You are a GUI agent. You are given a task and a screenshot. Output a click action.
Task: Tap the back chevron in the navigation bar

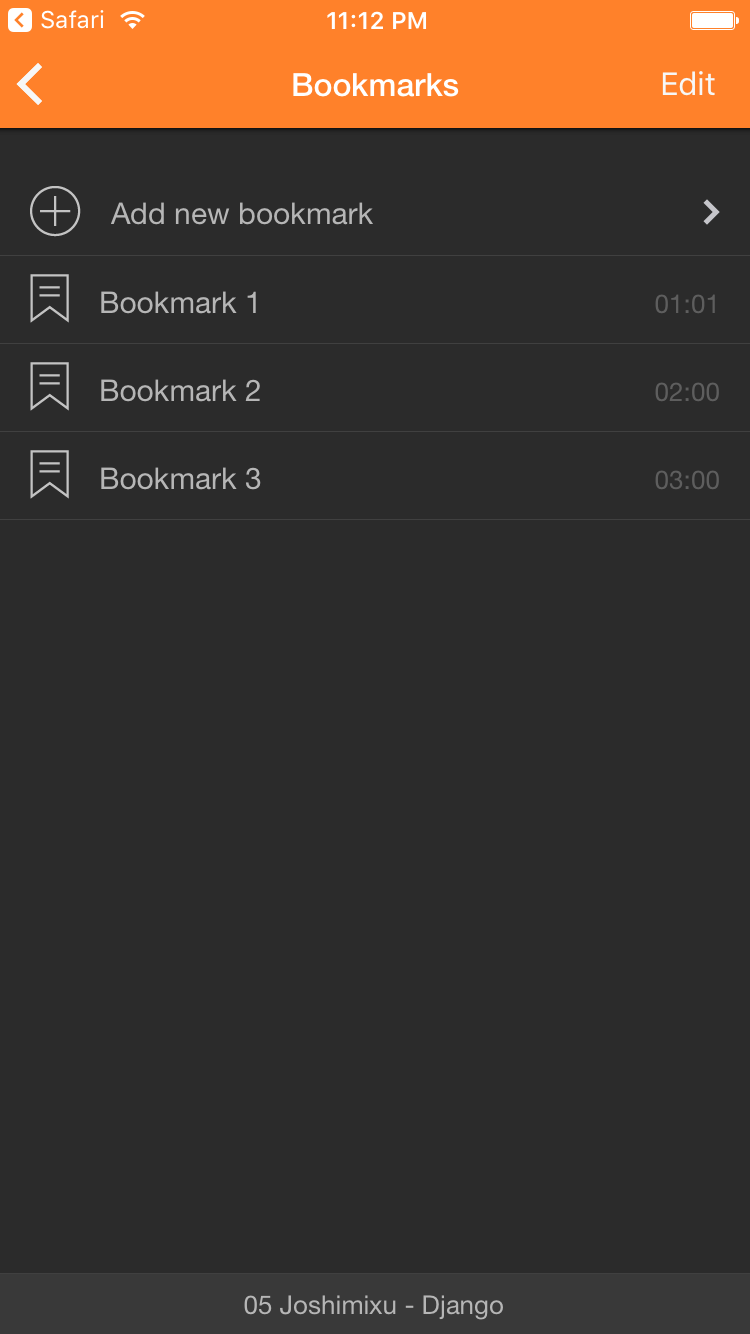click(30, 84)
